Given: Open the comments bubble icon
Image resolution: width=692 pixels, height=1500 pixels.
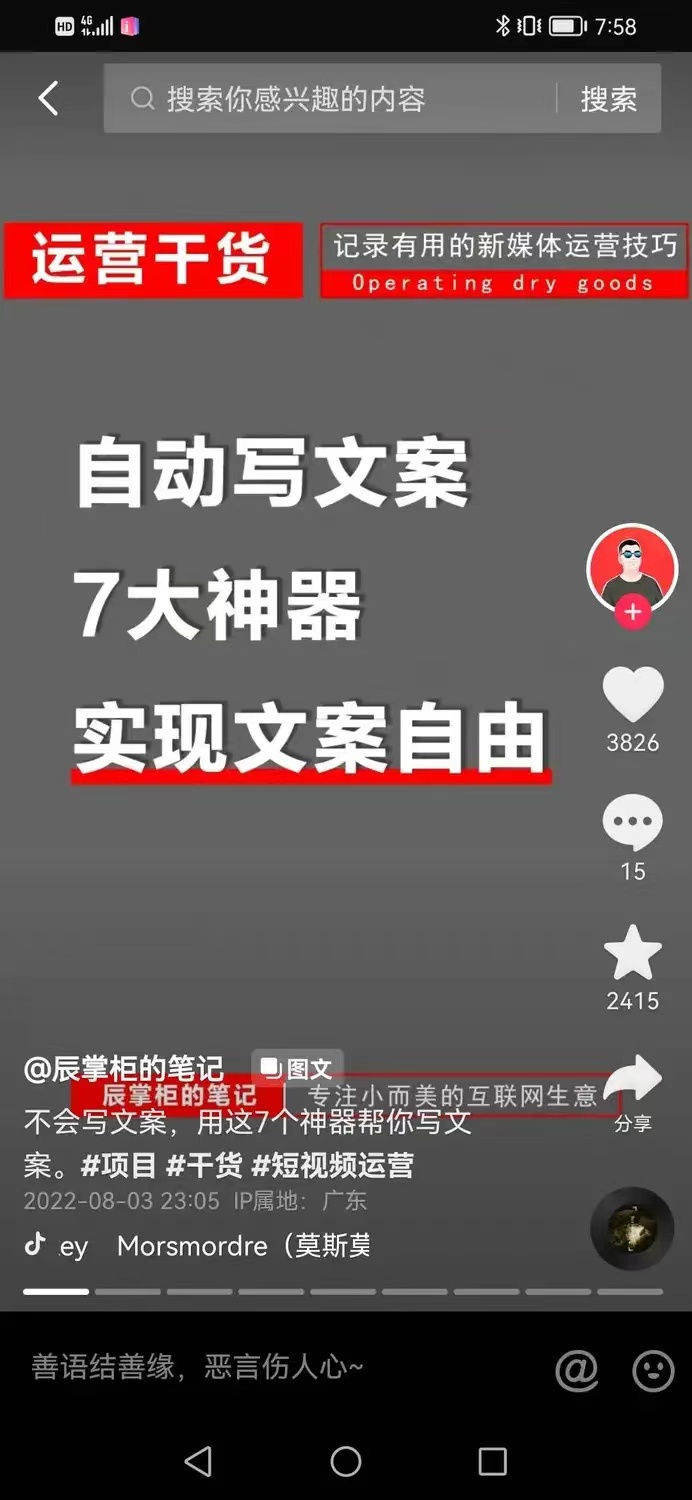Looking at the screenshot, I should [632, 823].
